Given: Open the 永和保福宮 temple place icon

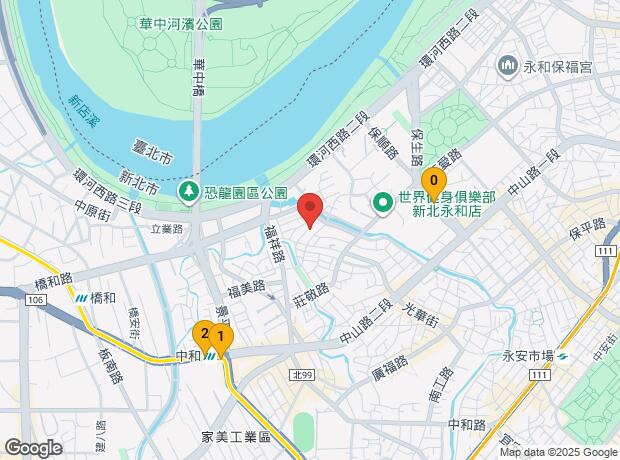Looking at the screenshot, I should tap(507, 66).
